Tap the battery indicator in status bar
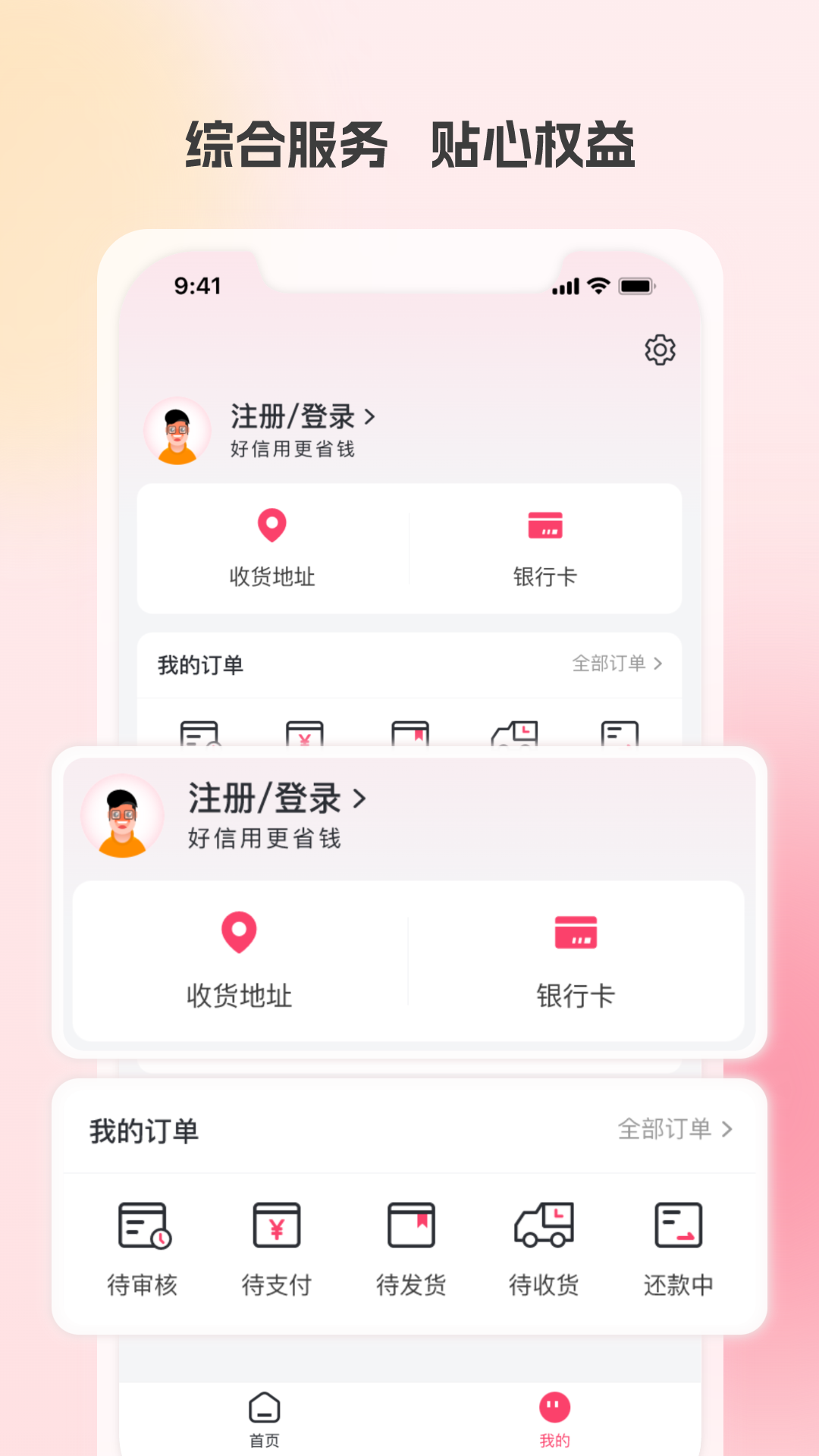The height and width of the screenshot is (1456, 819). click(x=635, y=286)
